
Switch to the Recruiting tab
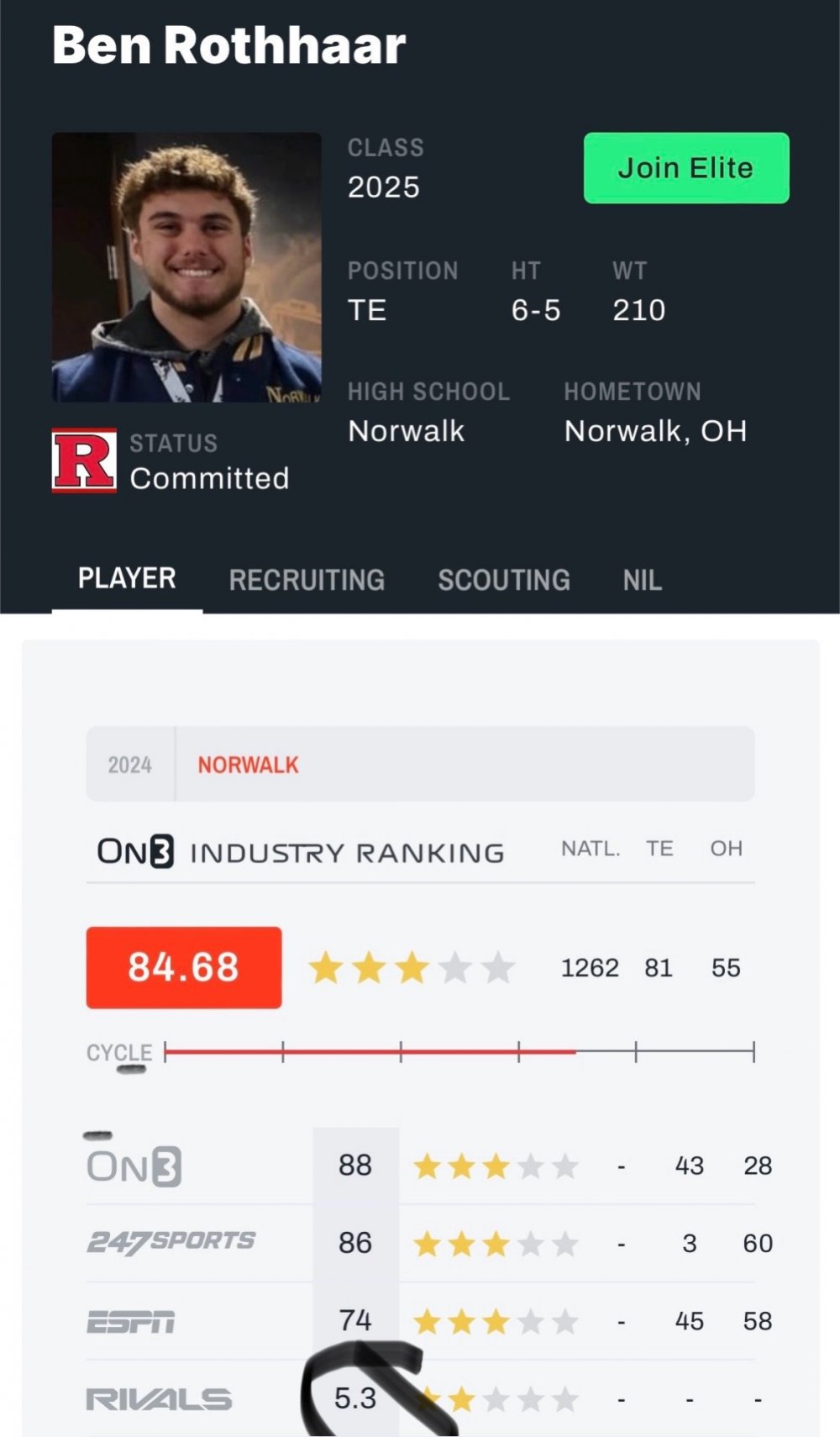307,580
